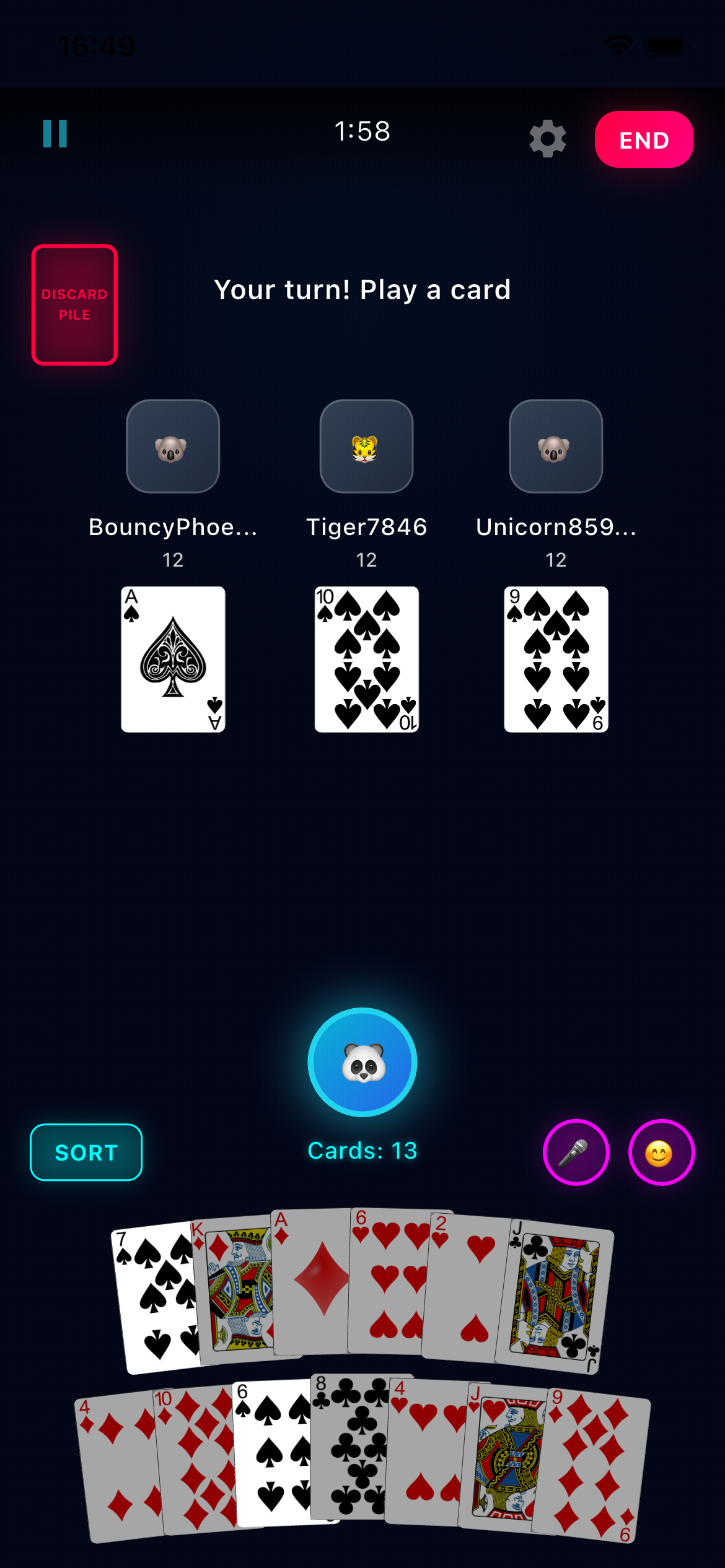
Task: Open the emoji reactions panel
Action: pyautogui.click(x=661, y=1151)
